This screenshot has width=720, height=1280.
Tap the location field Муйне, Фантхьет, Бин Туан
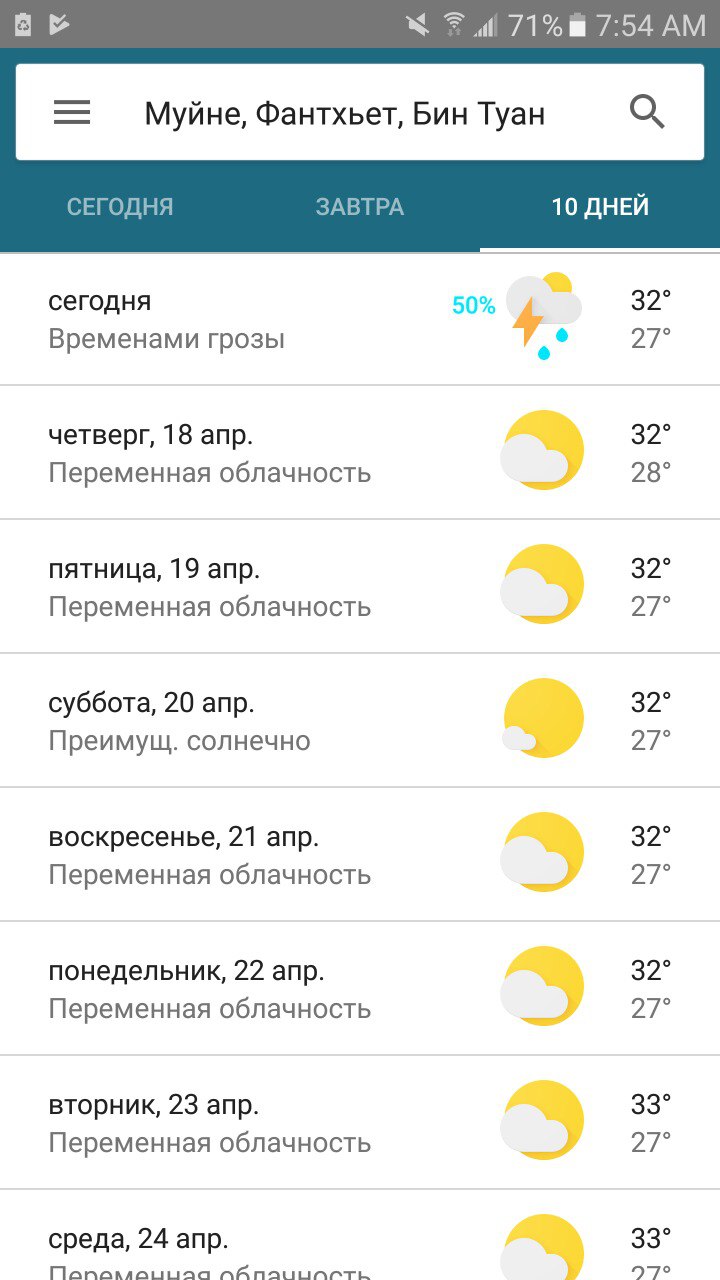click(x=345, y=114)
